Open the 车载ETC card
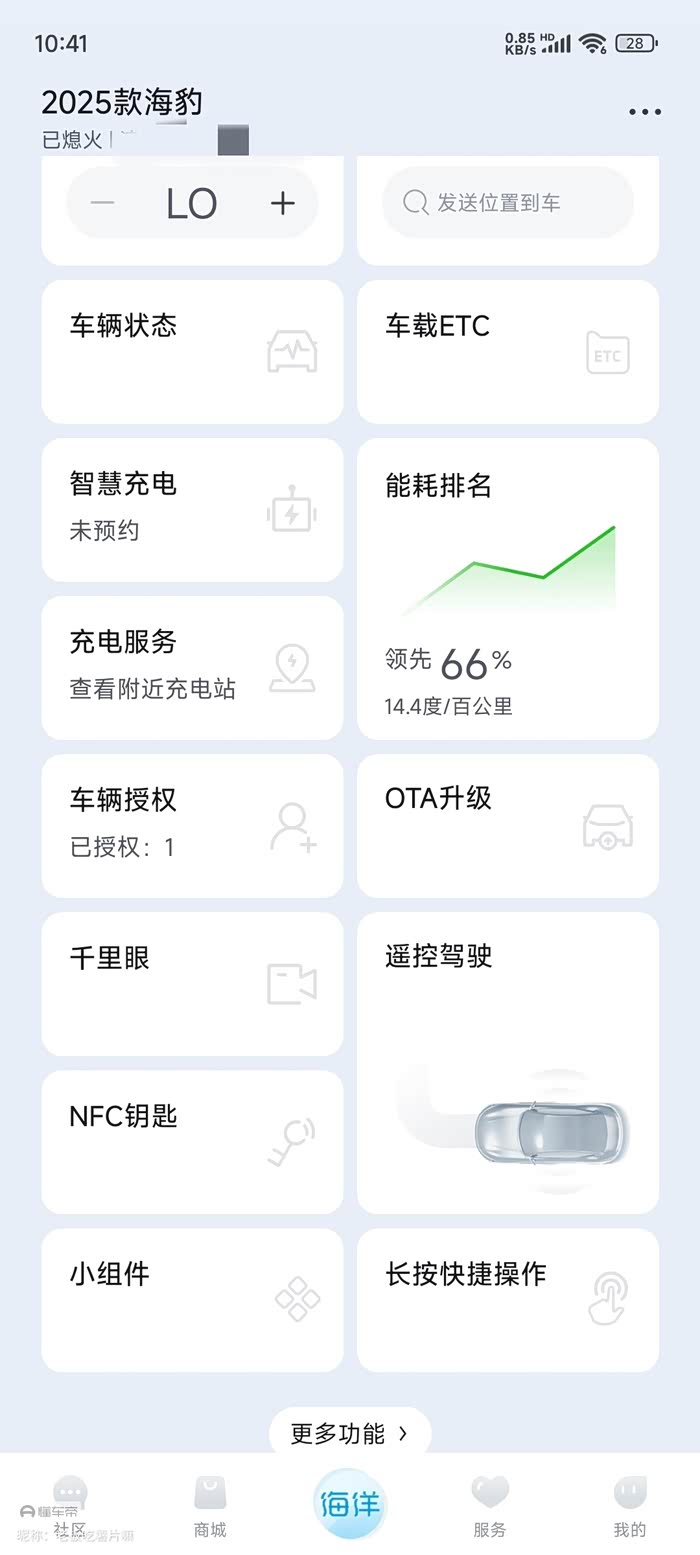Viewport: 700px width, 1555px height. [508, 351]
